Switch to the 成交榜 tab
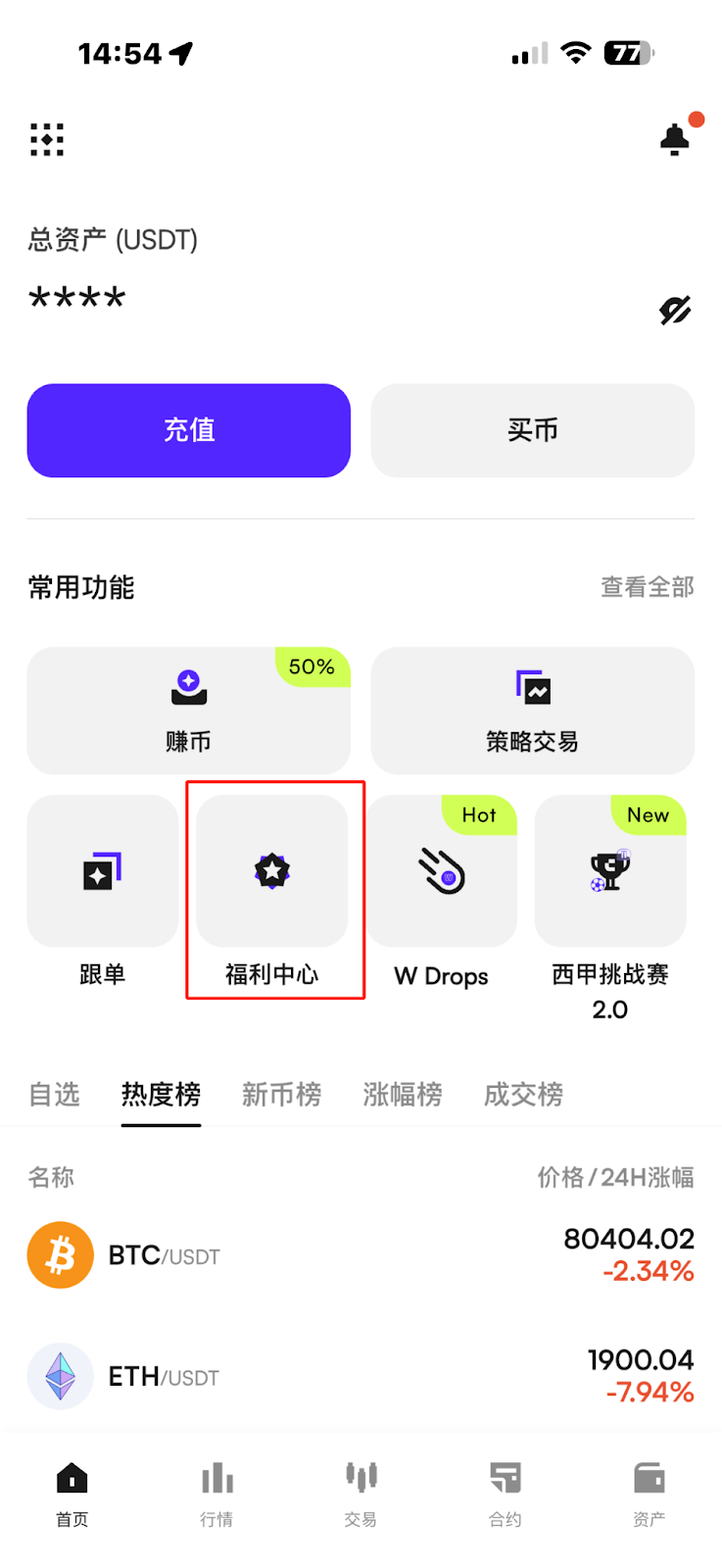The image size is (722, 1568). coord(524,1094)
